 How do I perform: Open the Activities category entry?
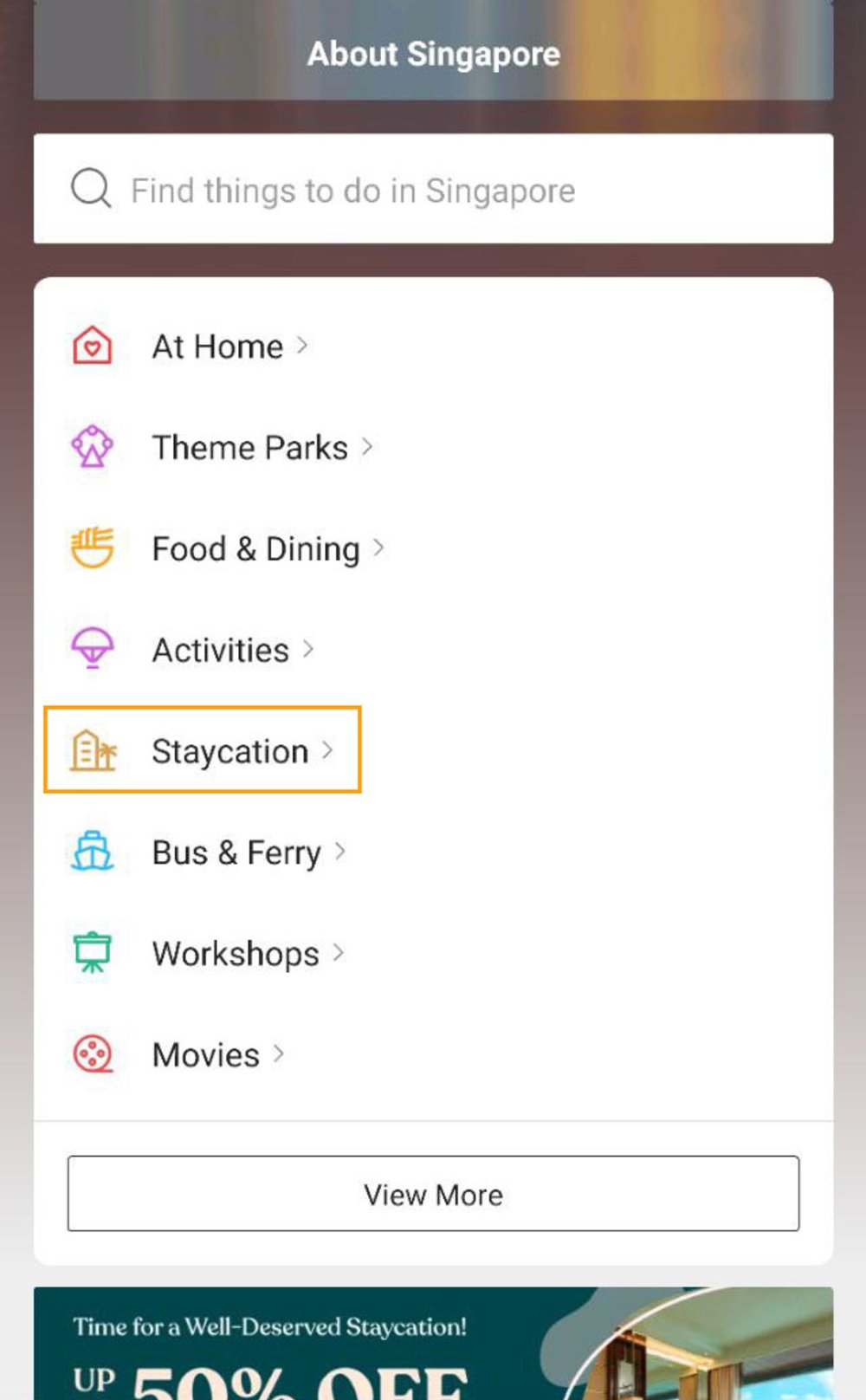pos(220,650)
